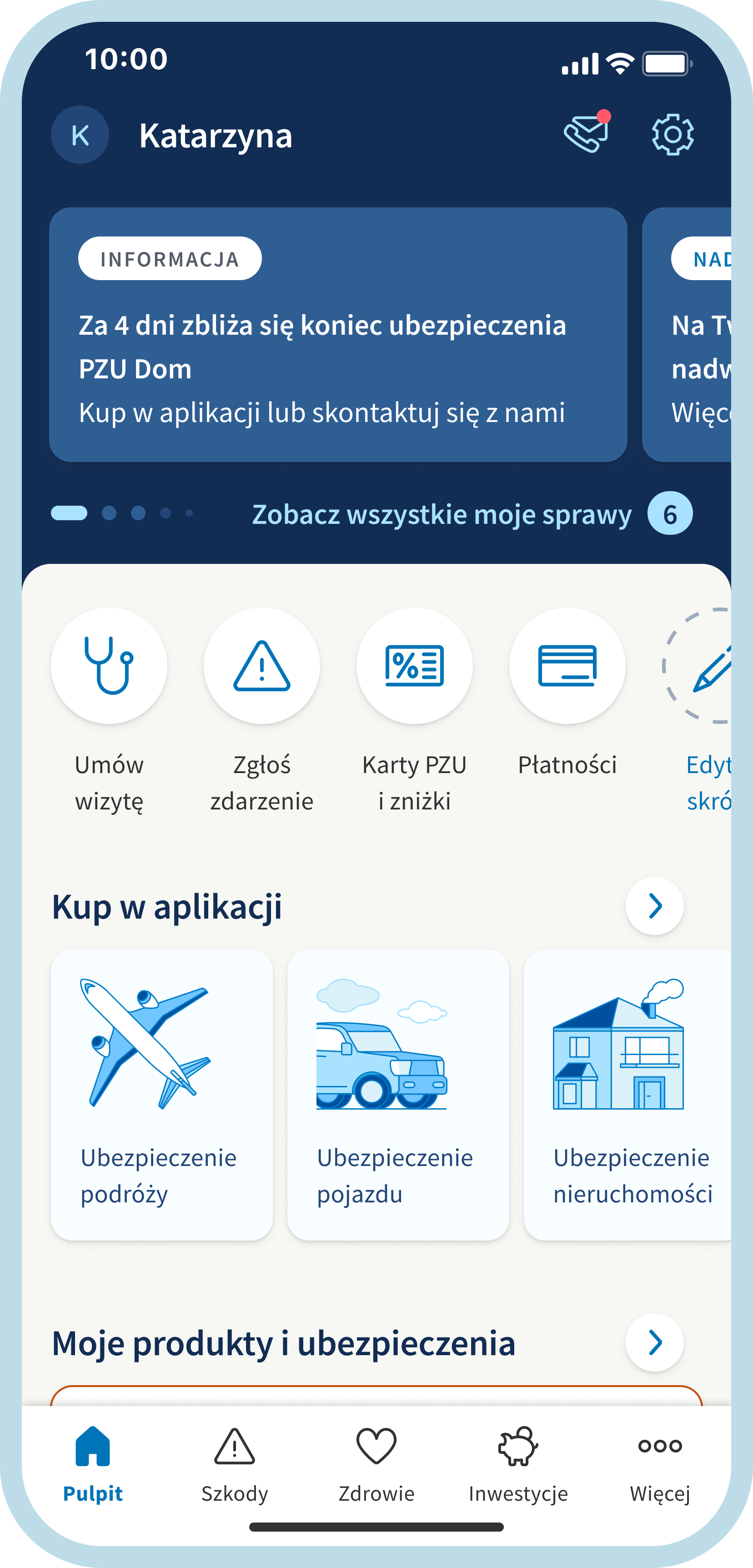Choose Ubezpieczenie nieruchomości card

tap(627, 1095)
